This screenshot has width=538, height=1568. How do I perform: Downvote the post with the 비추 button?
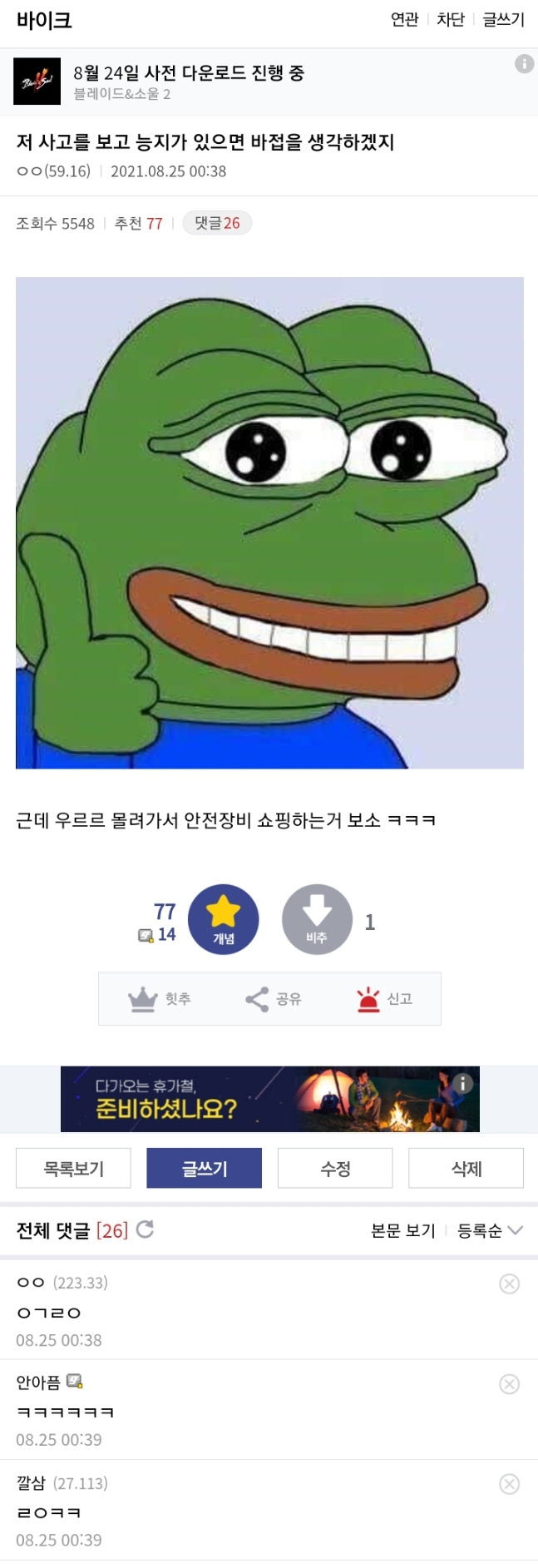point(317,919)
